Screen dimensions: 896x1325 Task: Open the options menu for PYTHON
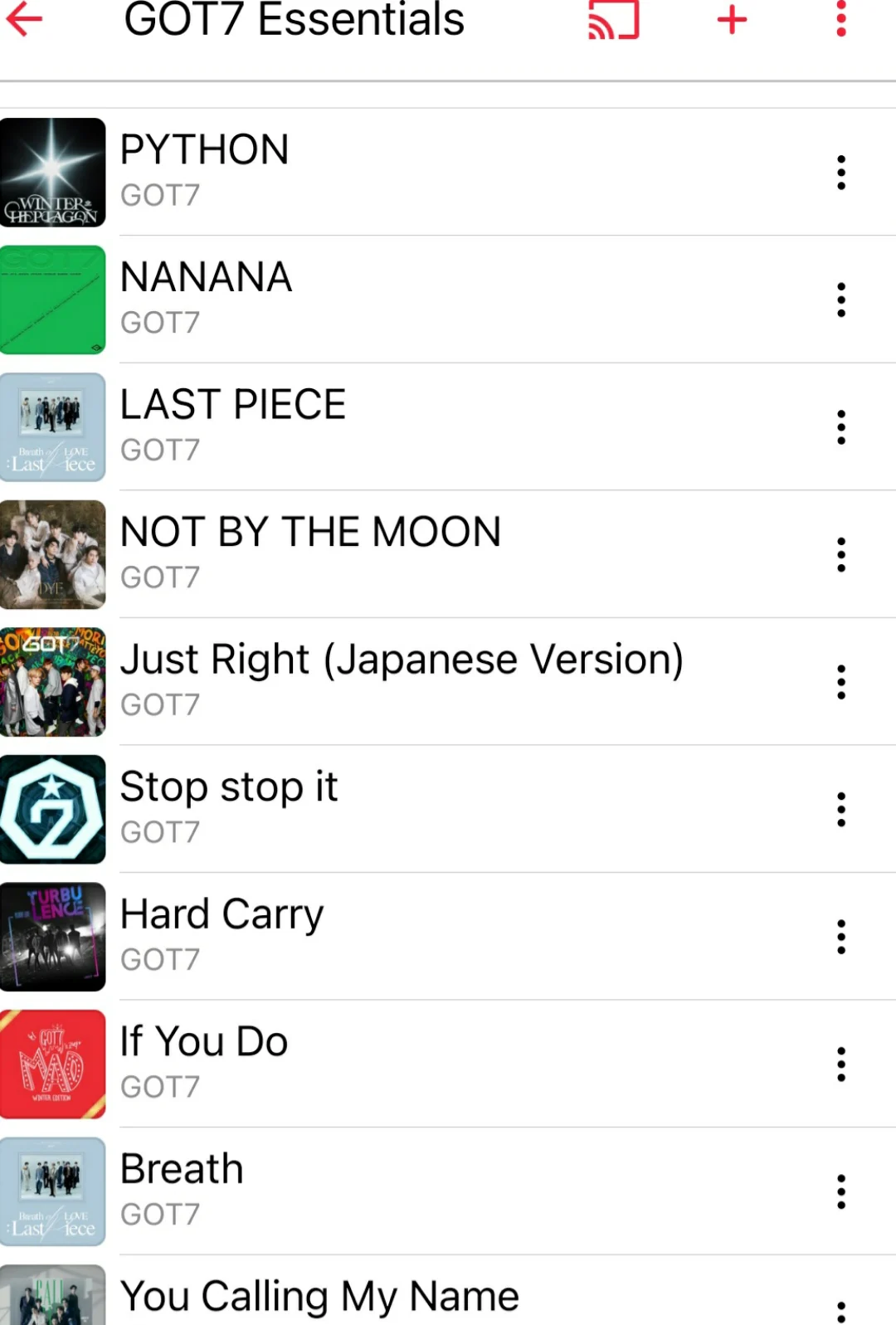pos(840,172)
